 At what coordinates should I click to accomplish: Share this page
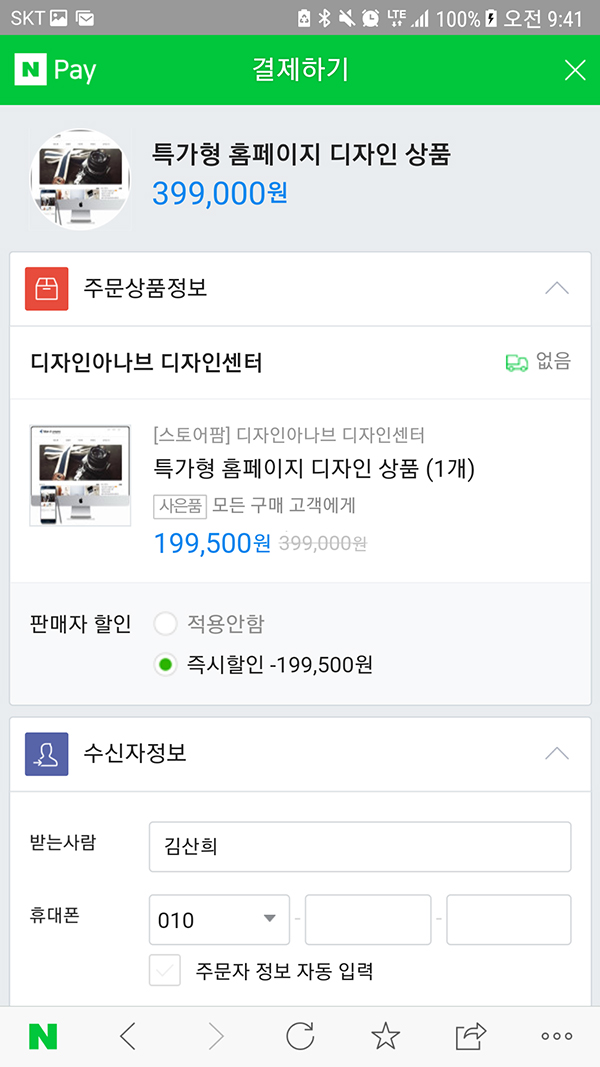pyautogui.click(x=471, y=1036)
